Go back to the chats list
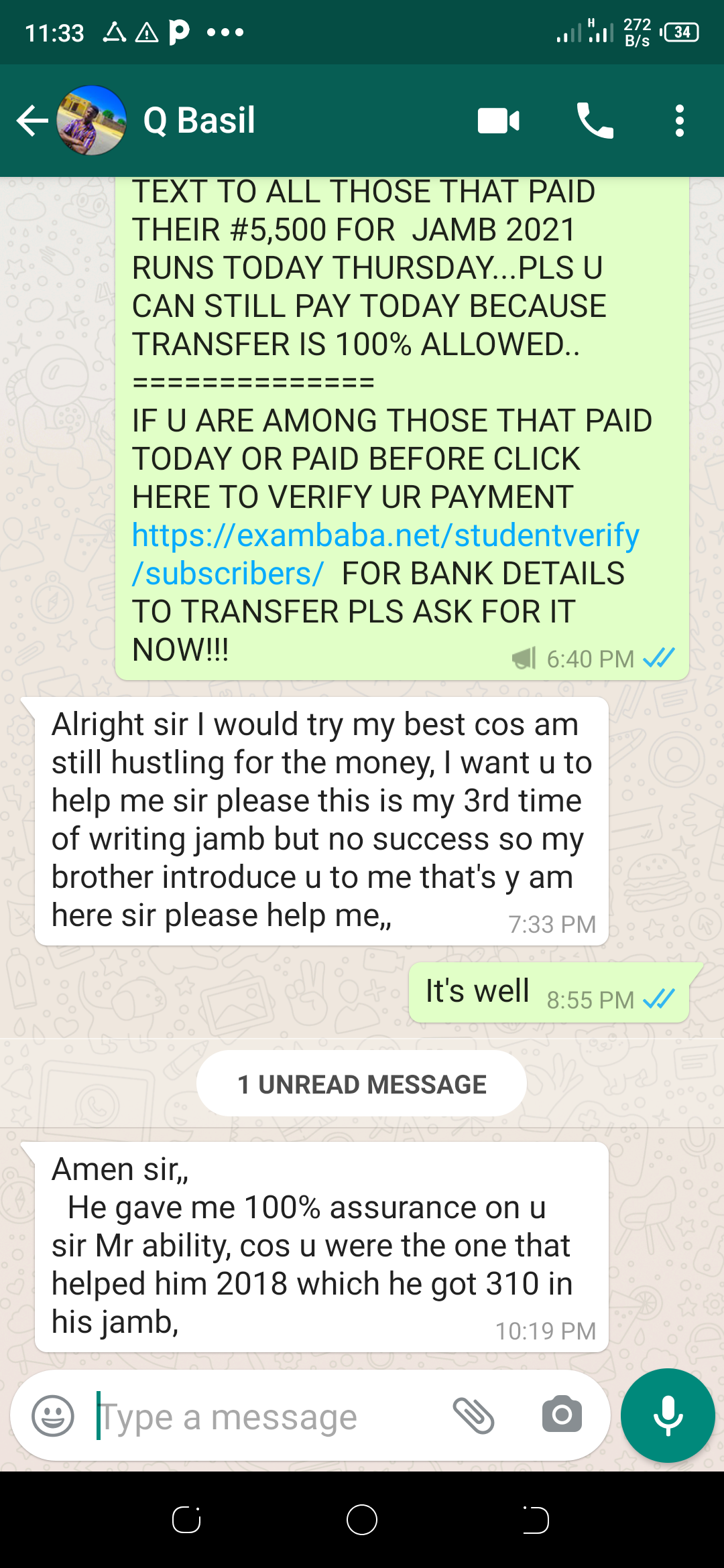Screen dimensions: 724x1568 point(32,121)
